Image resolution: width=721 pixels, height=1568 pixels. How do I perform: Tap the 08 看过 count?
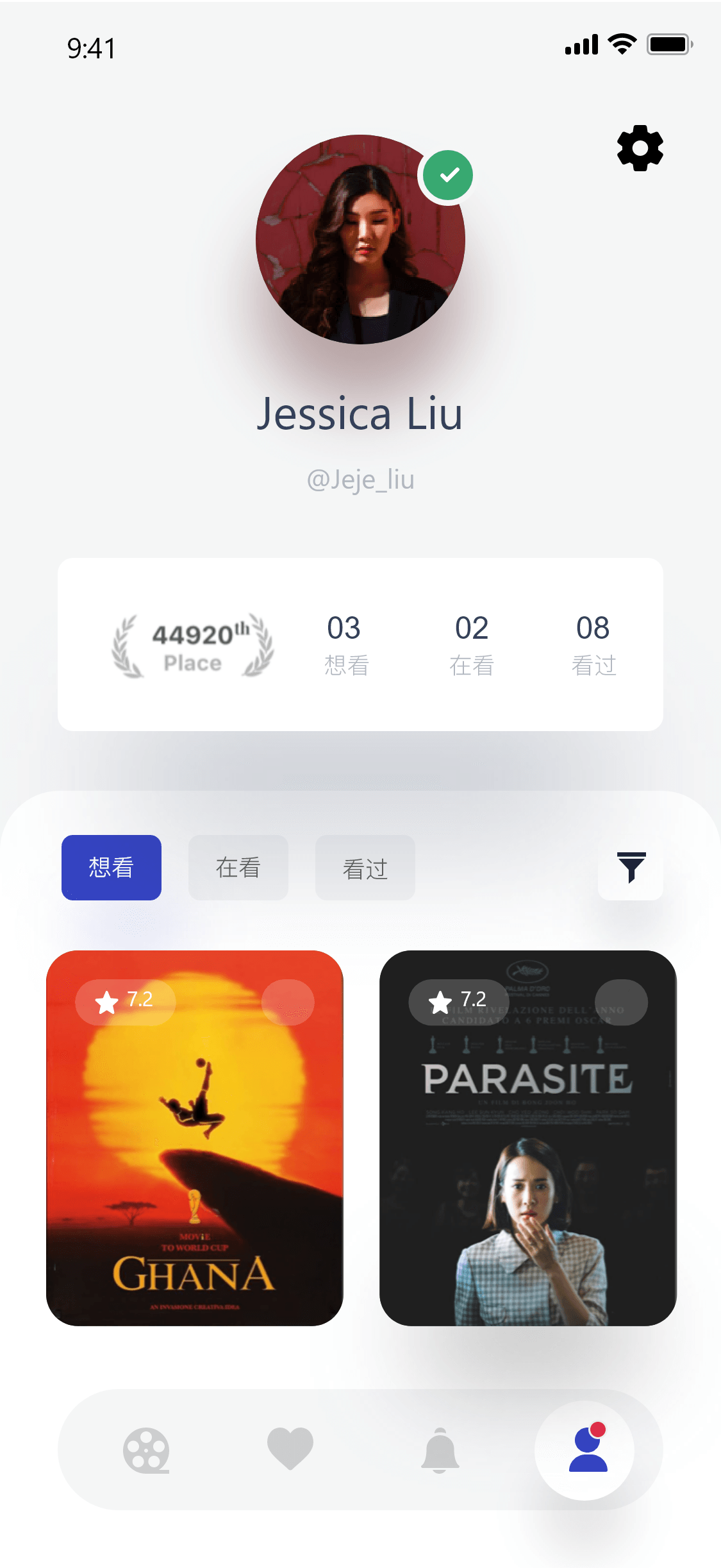[593, 645]
